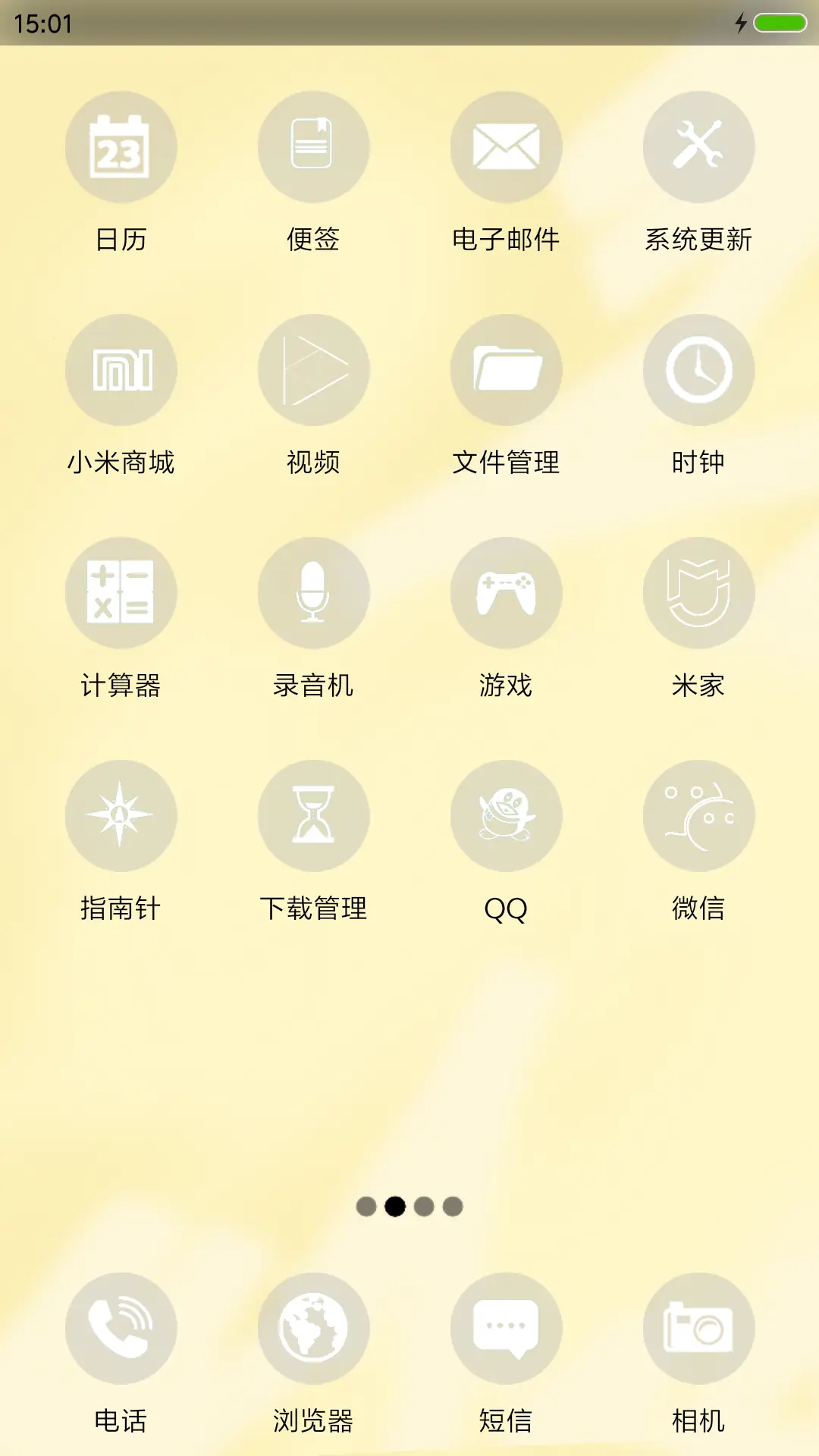819x1456 pixels.
Task: Open the 时钟 clock app
Action: click(x=698, y=369)
